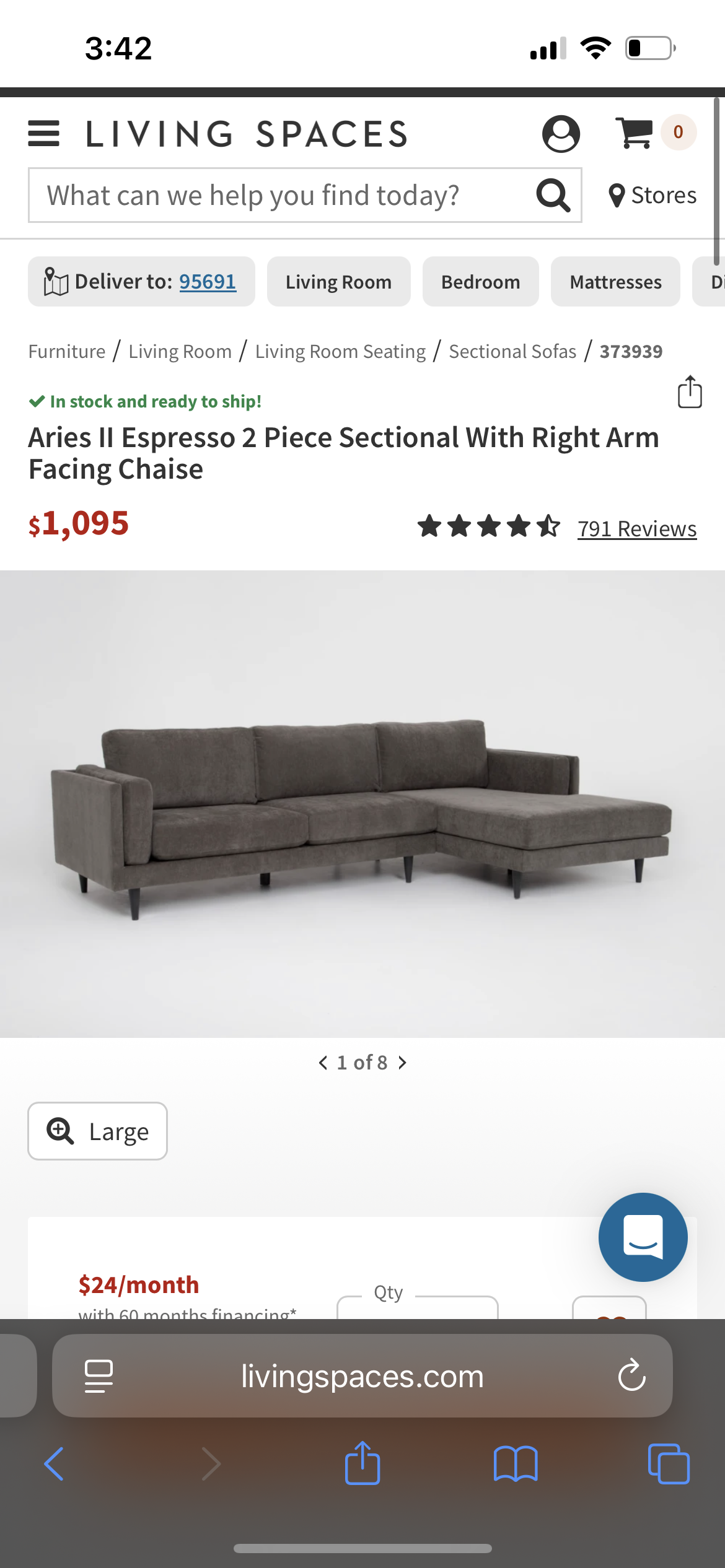Open Safari tabs overview

pos(668,1464)
